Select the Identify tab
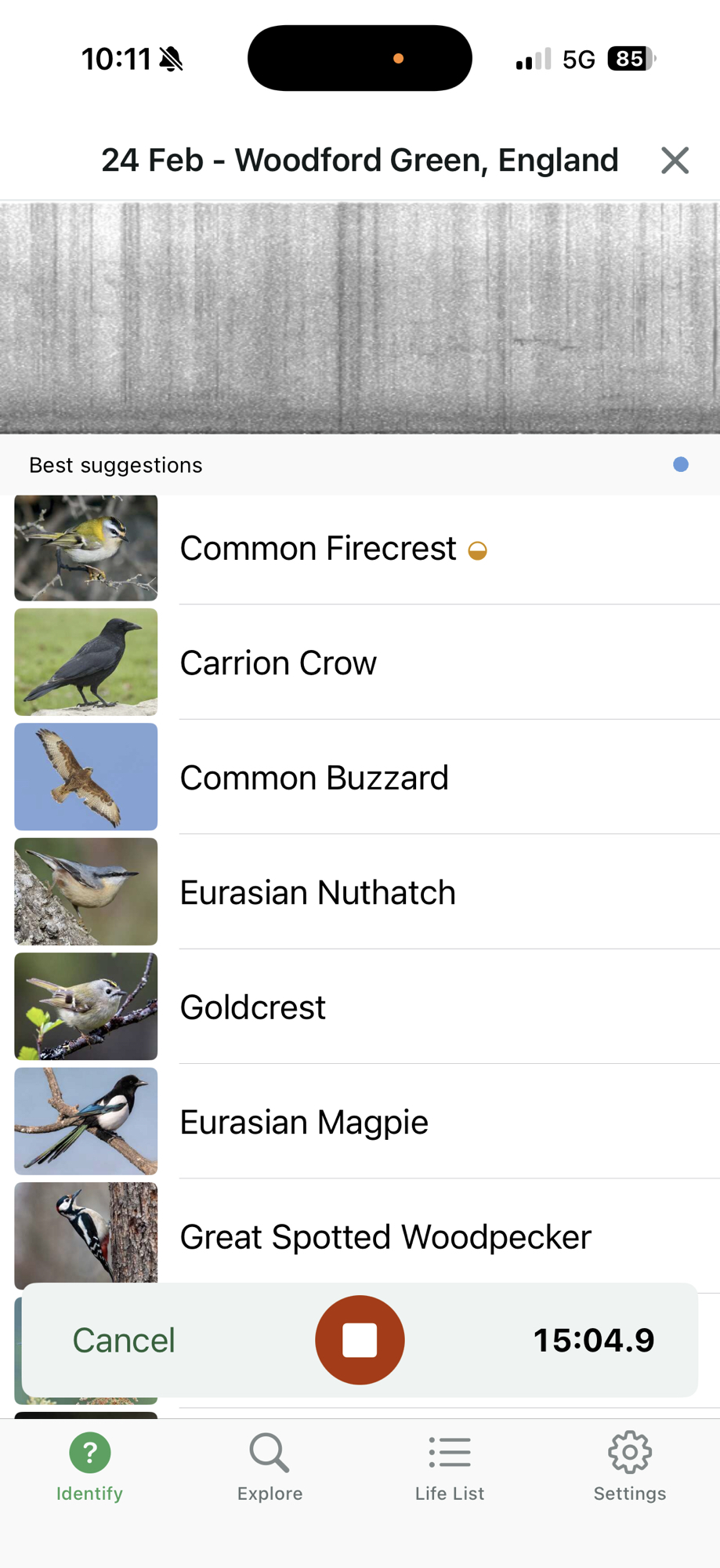Screen dimensions: 720x1568 tap(89, 1468)
